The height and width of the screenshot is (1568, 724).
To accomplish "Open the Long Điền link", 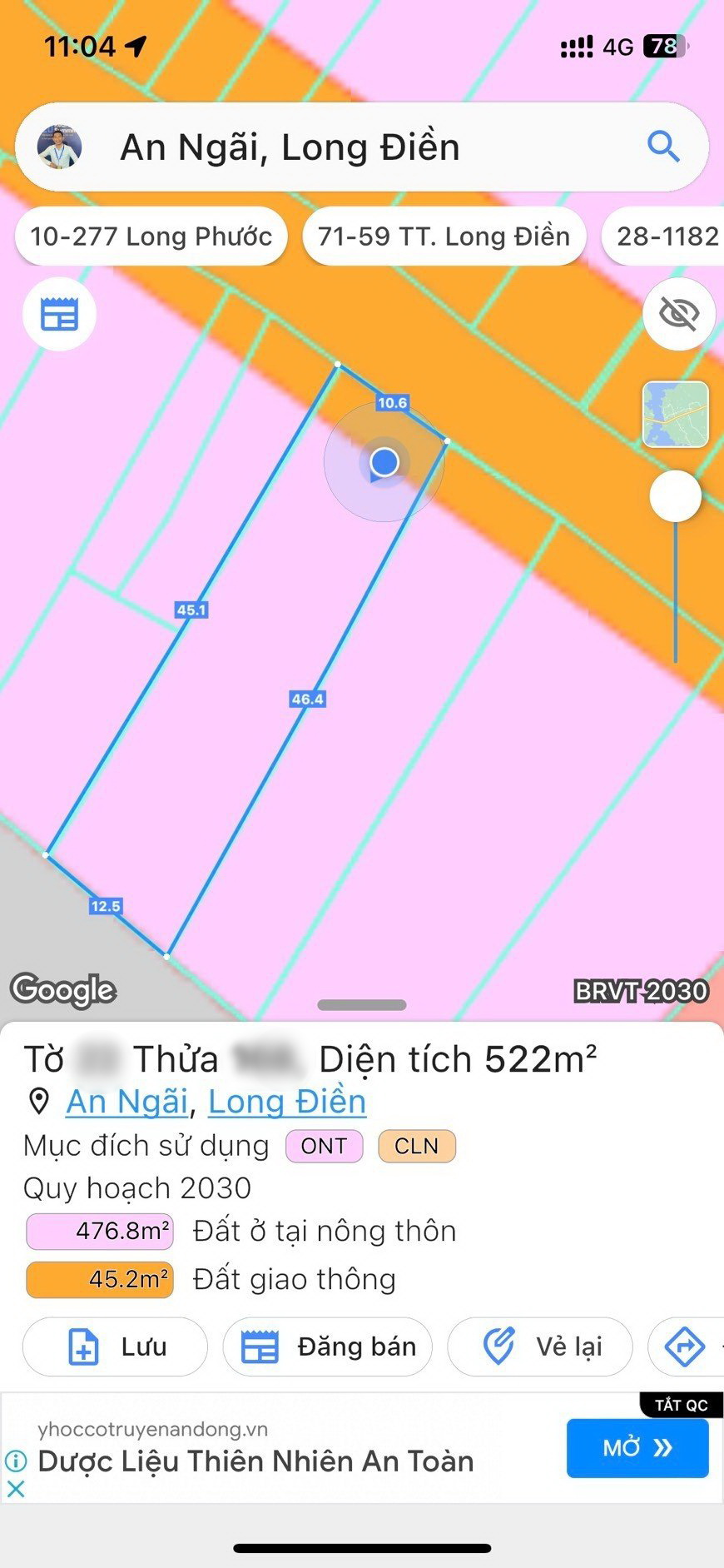I will point(287,1102).
